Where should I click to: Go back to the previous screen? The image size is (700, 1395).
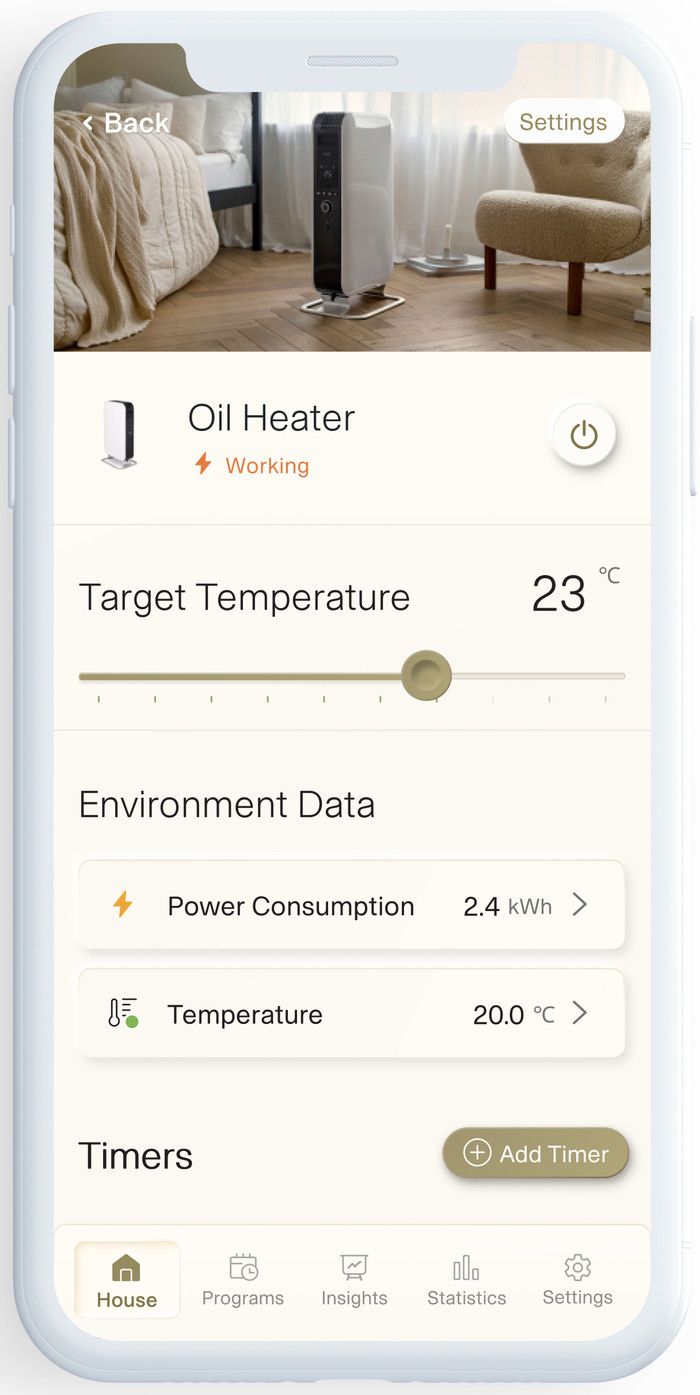pos(126,123)
